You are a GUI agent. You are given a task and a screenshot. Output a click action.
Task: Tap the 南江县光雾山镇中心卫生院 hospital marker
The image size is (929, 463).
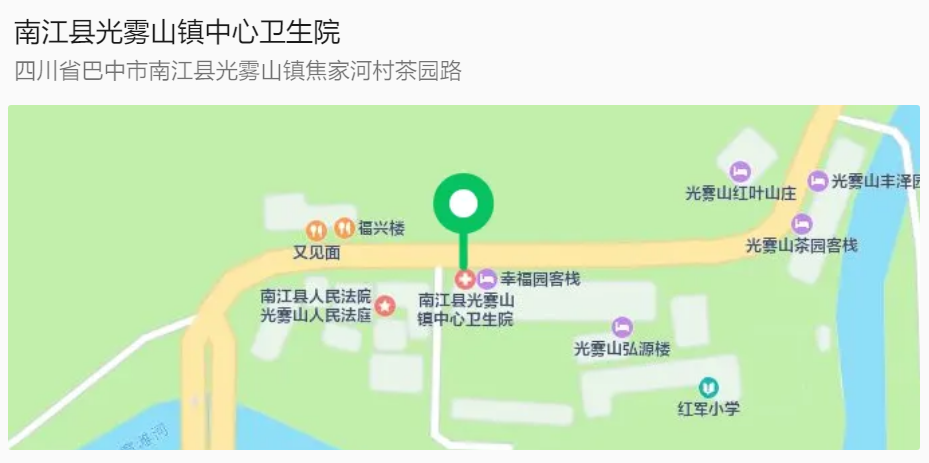pyautogui.click(x=464, y=278)
